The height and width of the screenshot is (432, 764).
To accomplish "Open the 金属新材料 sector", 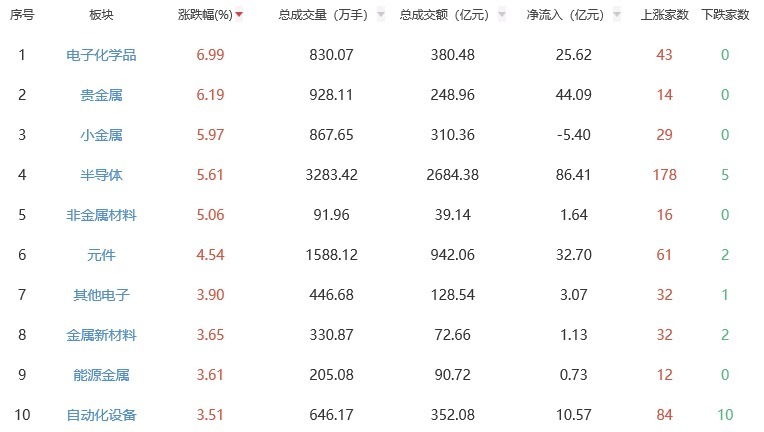I will pyautogui.click(x=101, y=335).
